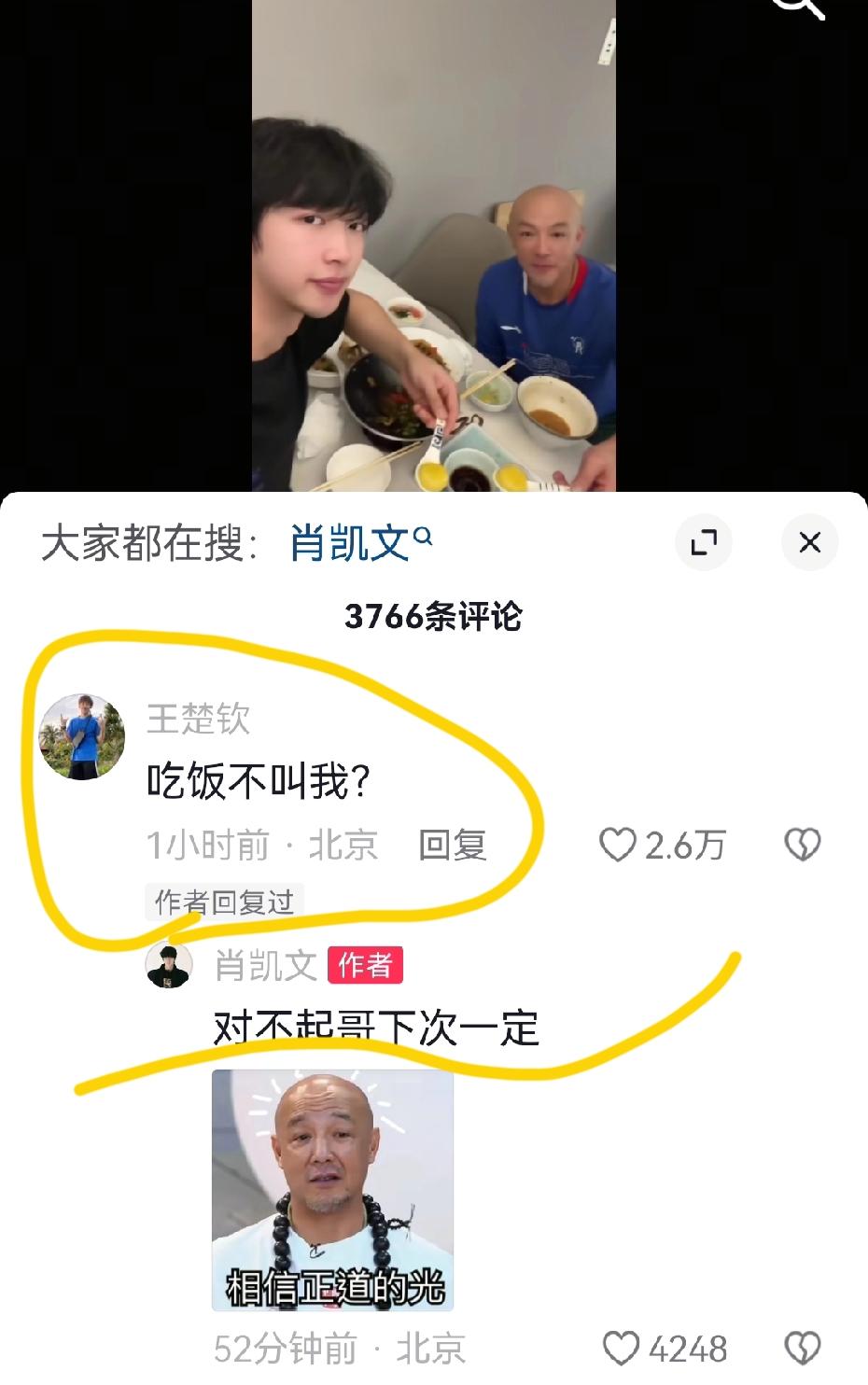Screen dimensions: 868x1385
Task: Open 肖凯文's profile avatar
Action: coord(171,968)
